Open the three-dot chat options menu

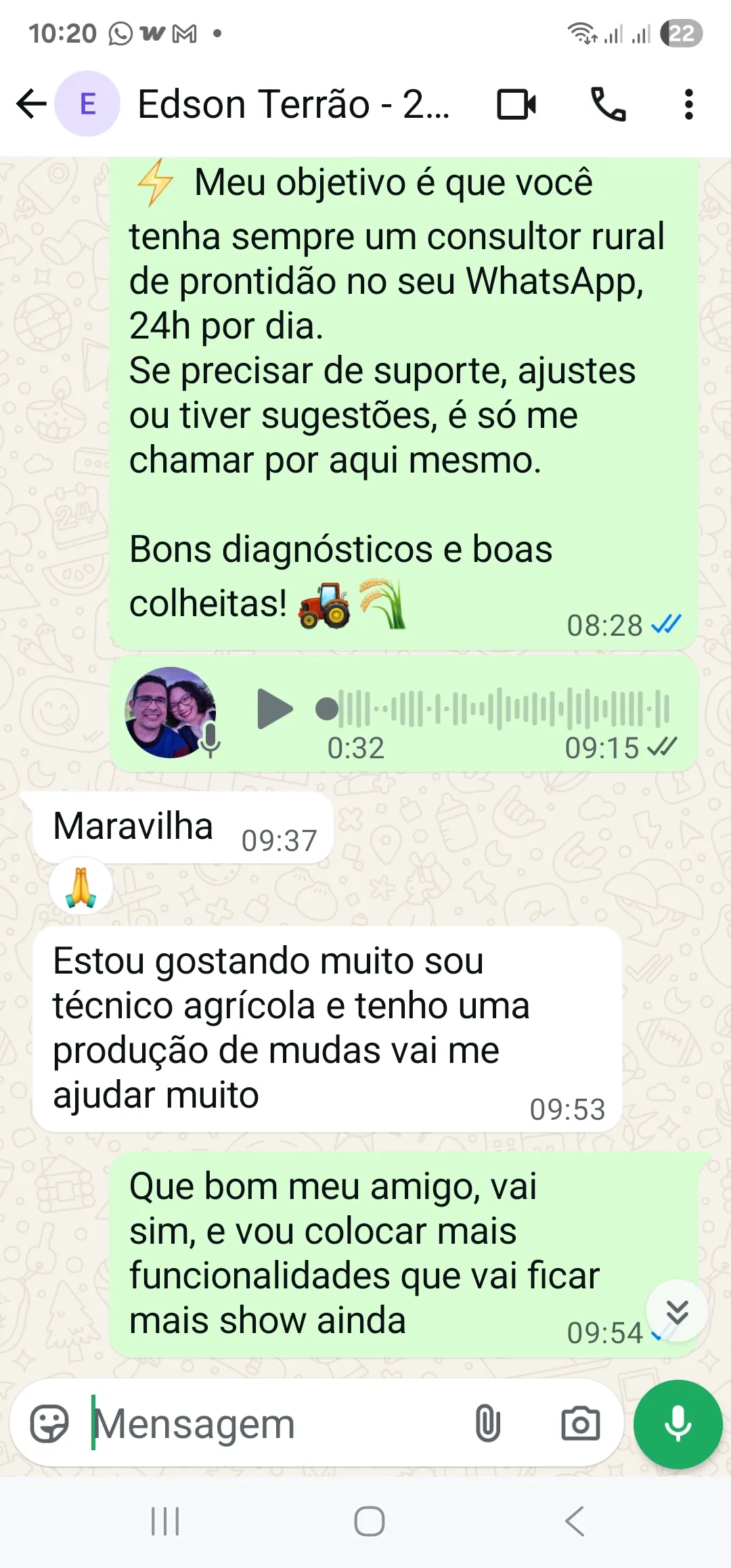click(x=688, y=105)
